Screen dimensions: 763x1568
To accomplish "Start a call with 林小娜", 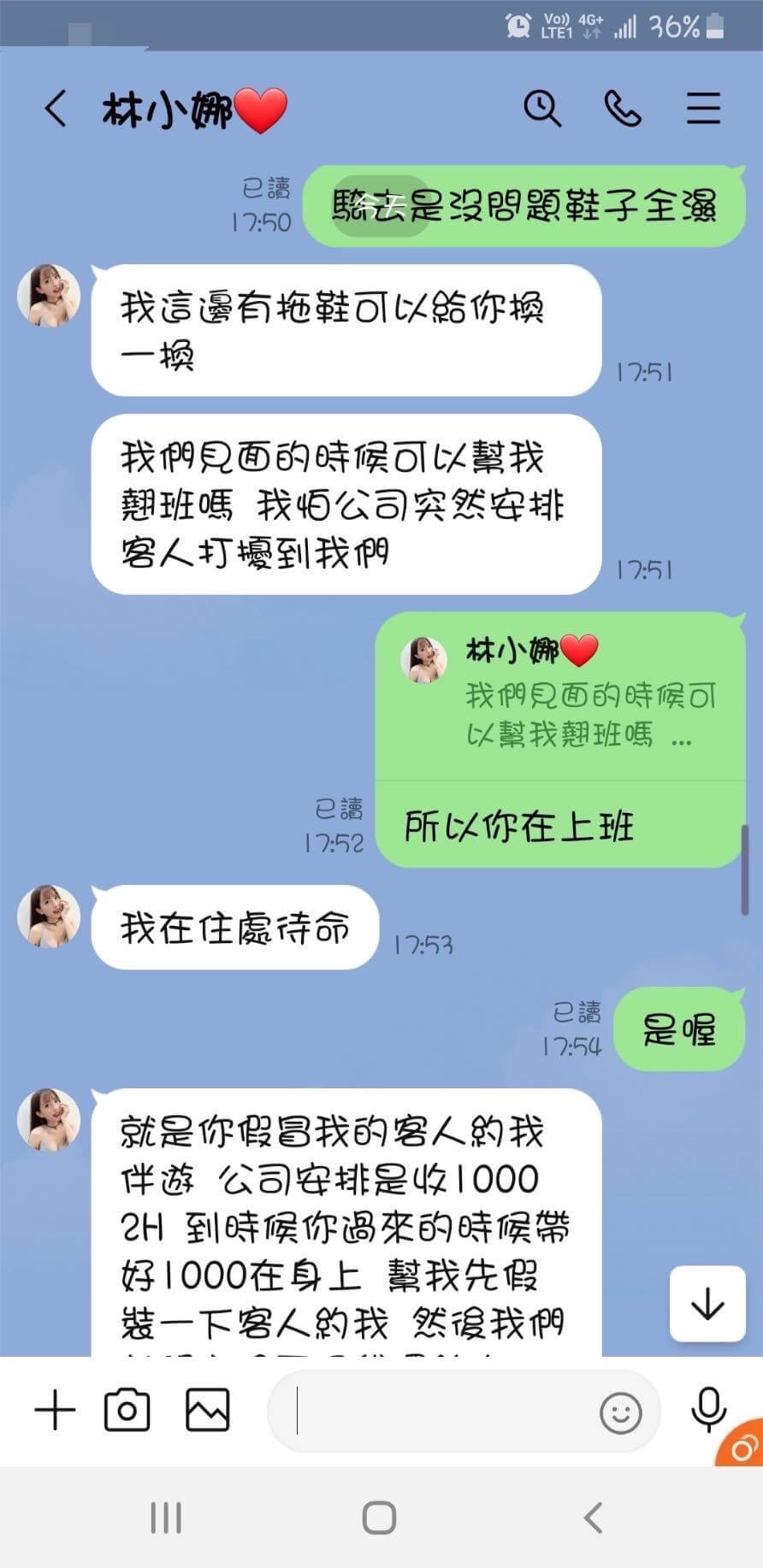I will [x=623, y=109].
